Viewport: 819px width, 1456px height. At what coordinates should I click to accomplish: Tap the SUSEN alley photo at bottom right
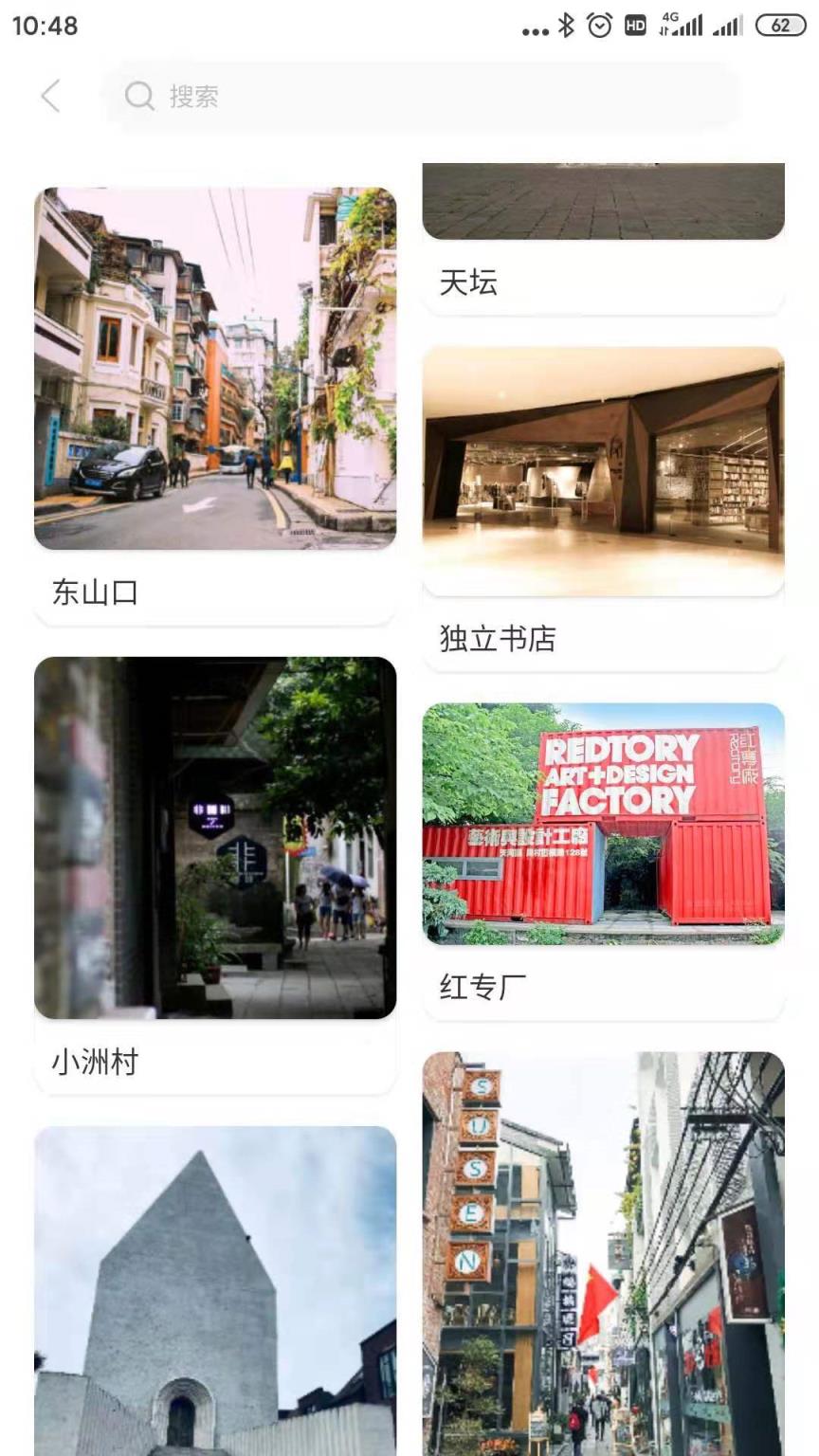[x=603, y=1251]
